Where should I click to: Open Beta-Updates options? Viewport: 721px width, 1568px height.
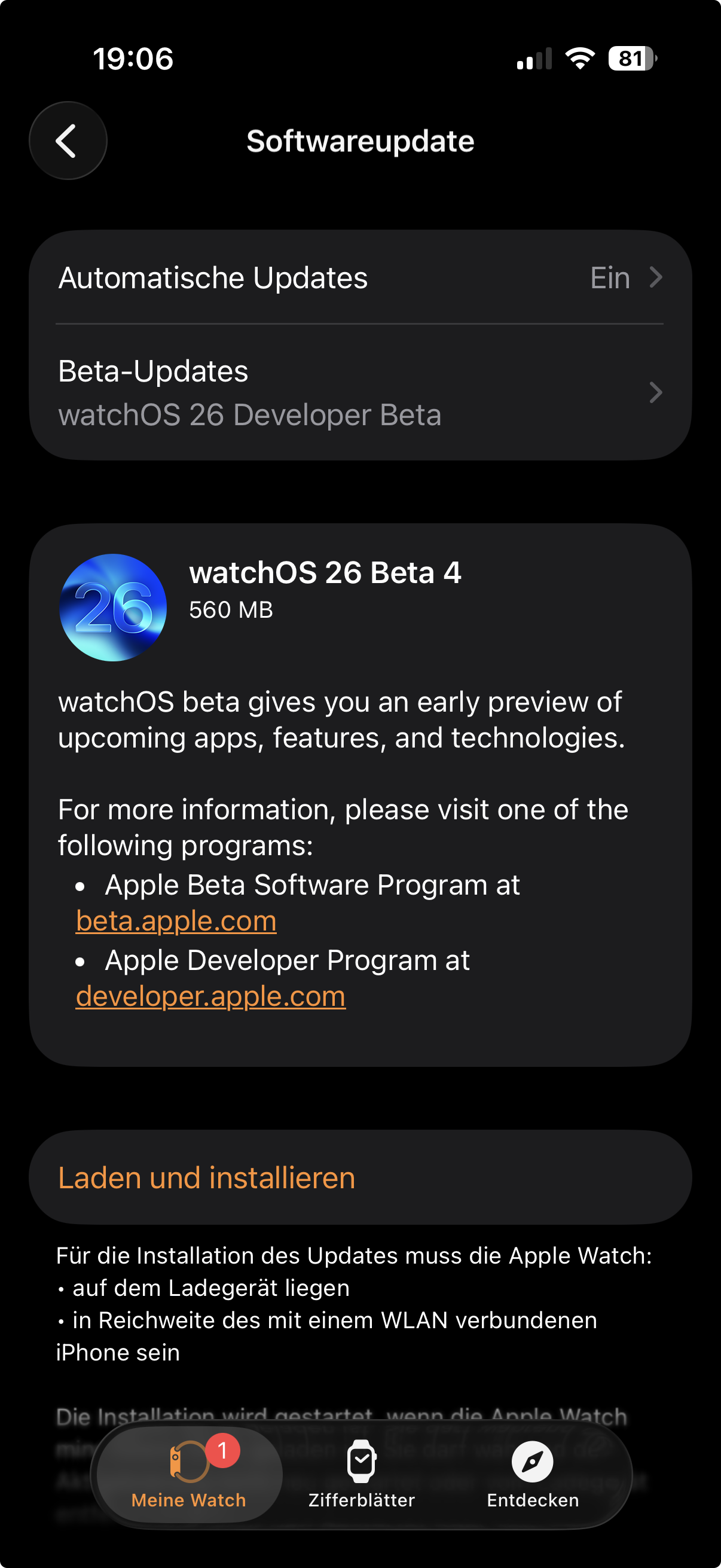pyautogui.click(x=360, y=393)
